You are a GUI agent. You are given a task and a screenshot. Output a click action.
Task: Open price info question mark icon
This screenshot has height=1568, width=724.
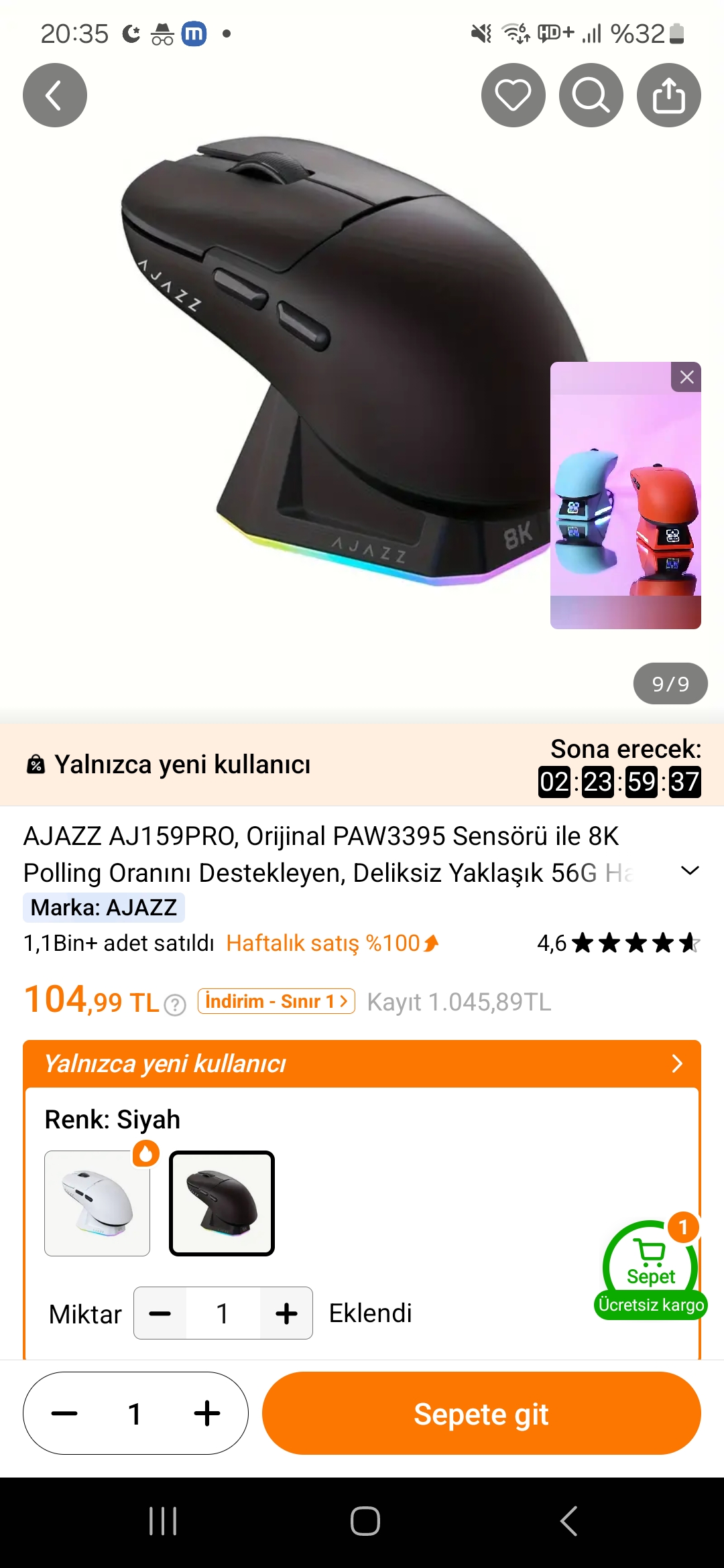(x=175, y=1004)
